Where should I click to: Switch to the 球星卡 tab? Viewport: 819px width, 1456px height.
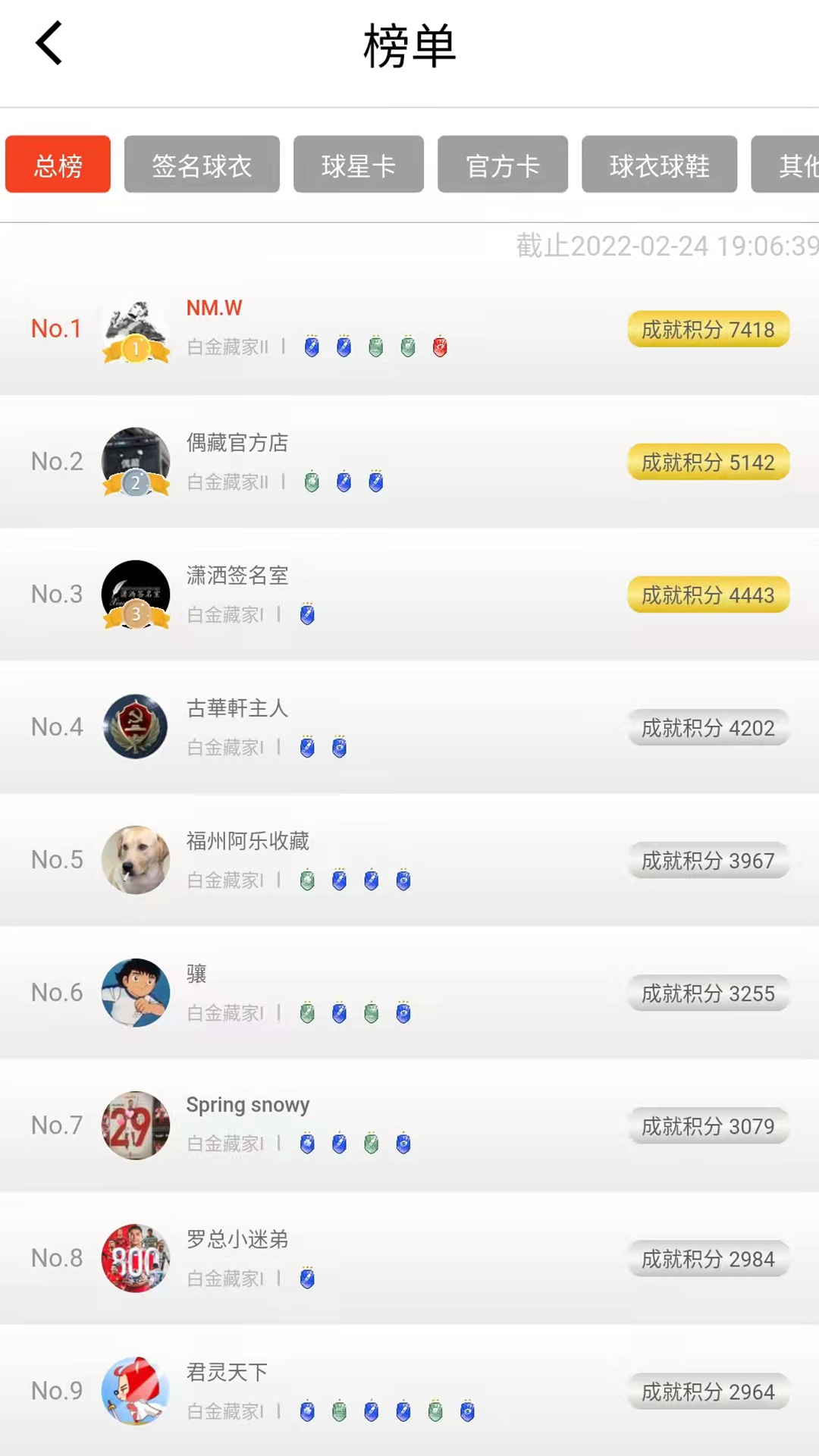358,164
